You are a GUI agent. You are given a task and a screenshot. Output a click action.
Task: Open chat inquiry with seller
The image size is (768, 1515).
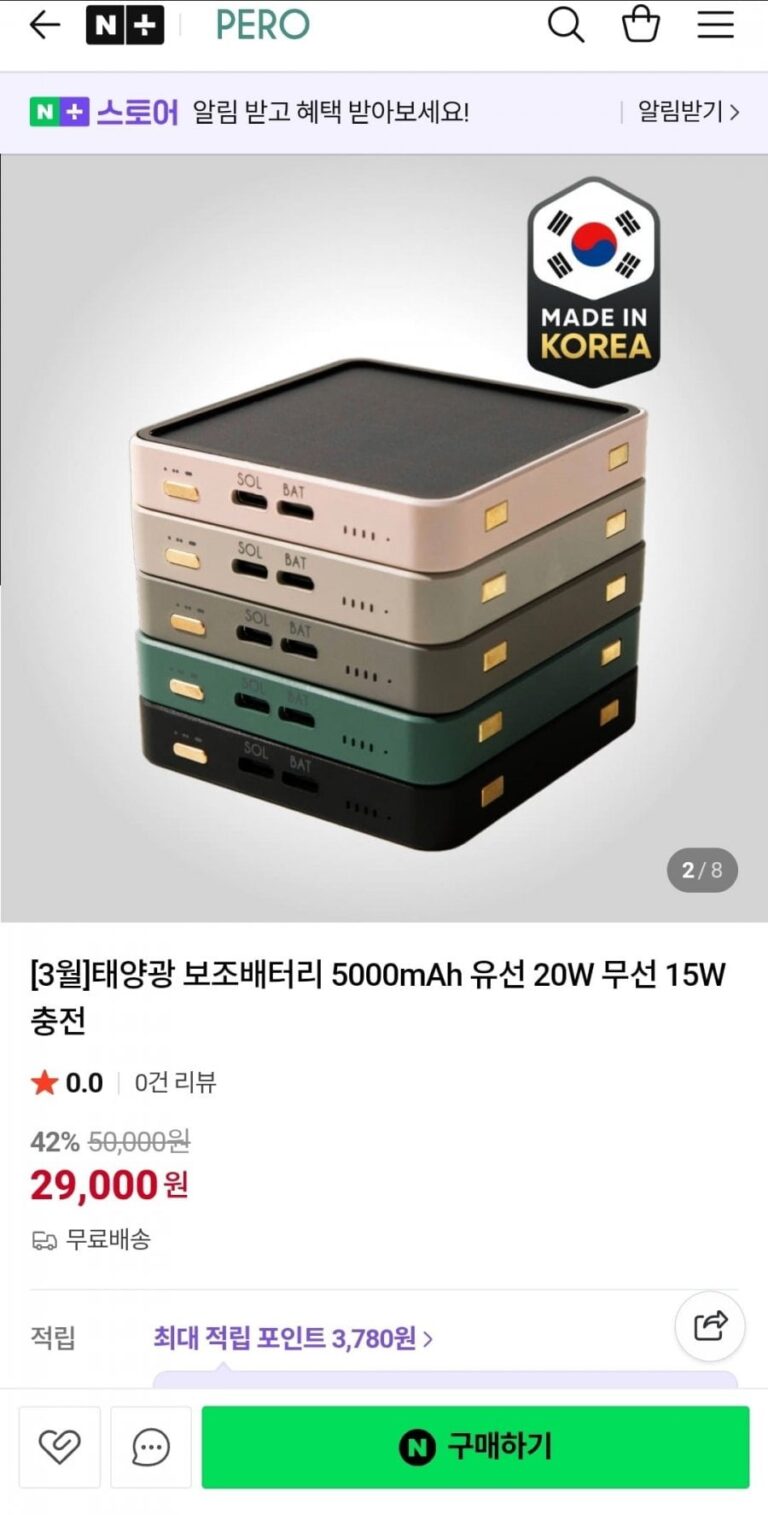[151, 1447]
